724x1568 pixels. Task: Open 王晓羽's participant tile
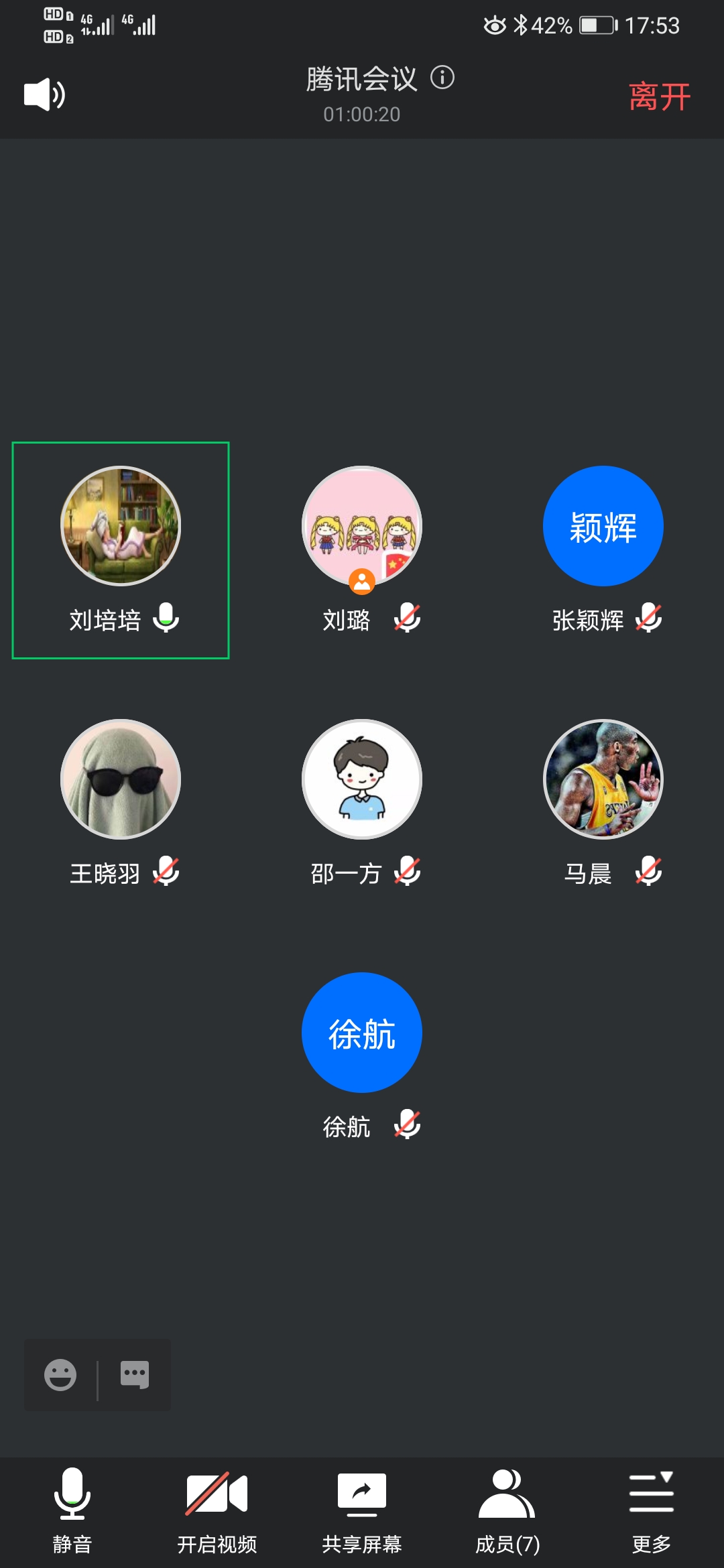[x=121, y=779]
